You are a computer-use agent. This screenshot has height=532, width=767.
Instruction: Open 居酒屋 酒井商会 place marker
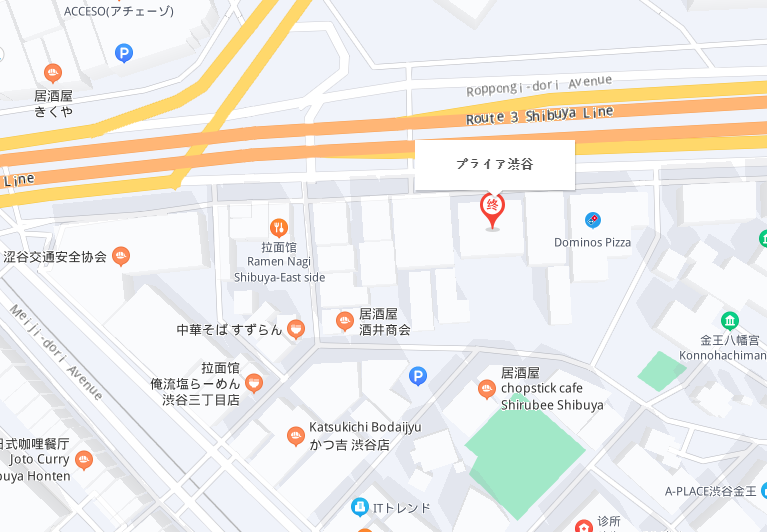click(344, 321)
